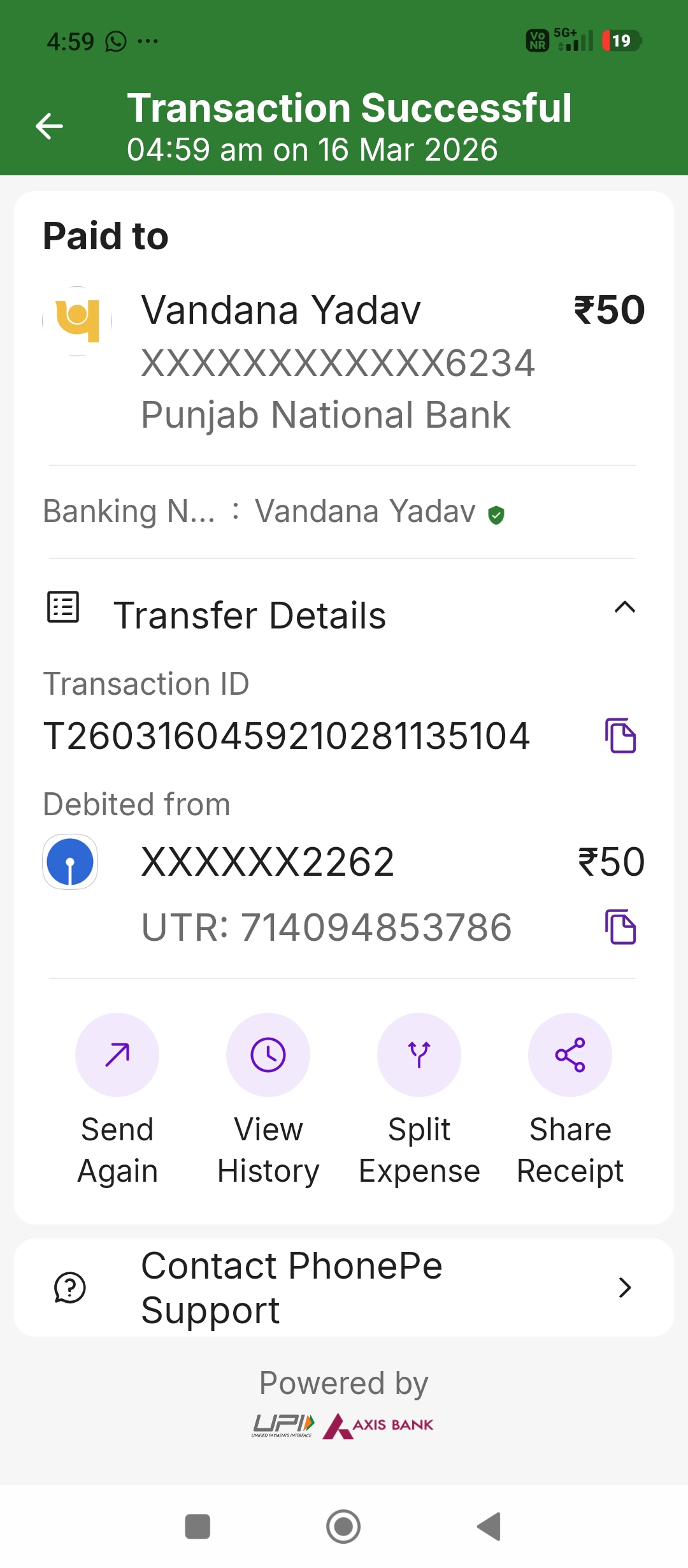
Task: Open recent apps from navigation bar
Action: [197, 1527]
